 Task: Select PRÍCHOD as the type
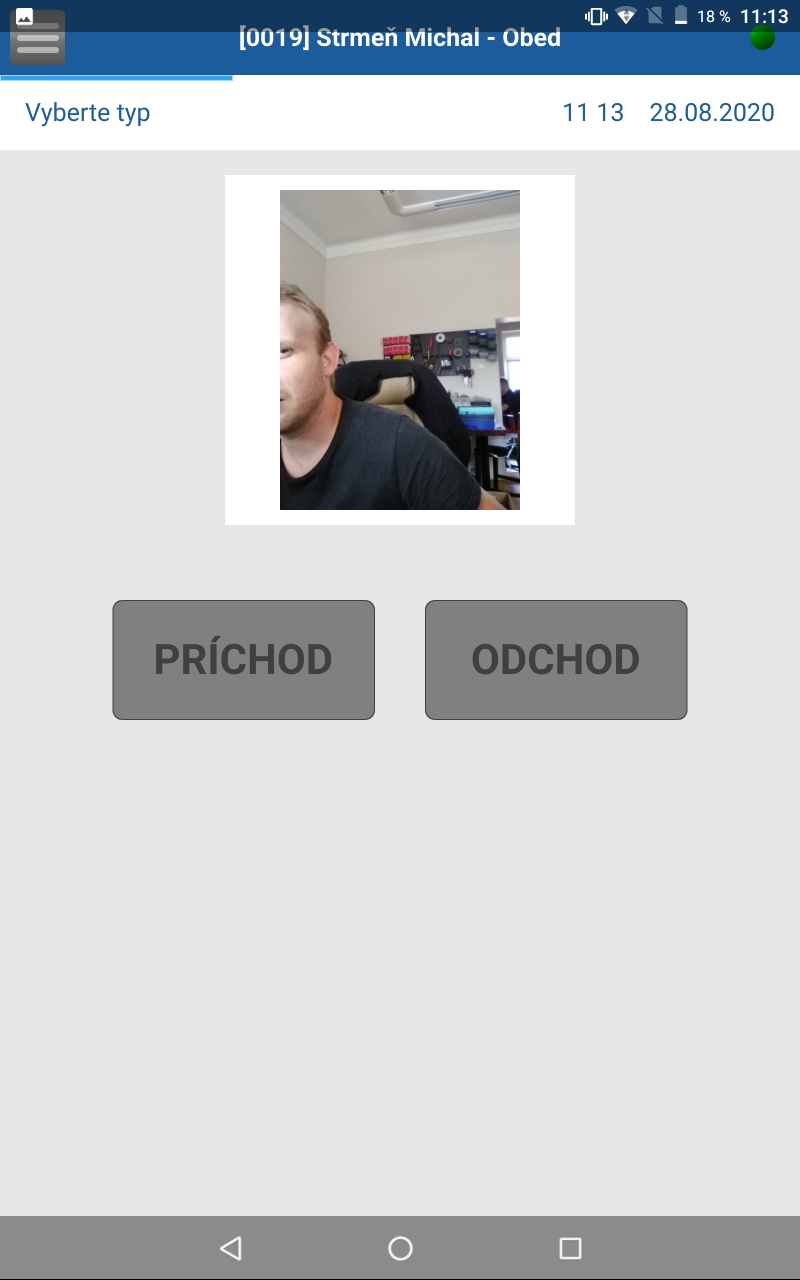coord(243,660)
